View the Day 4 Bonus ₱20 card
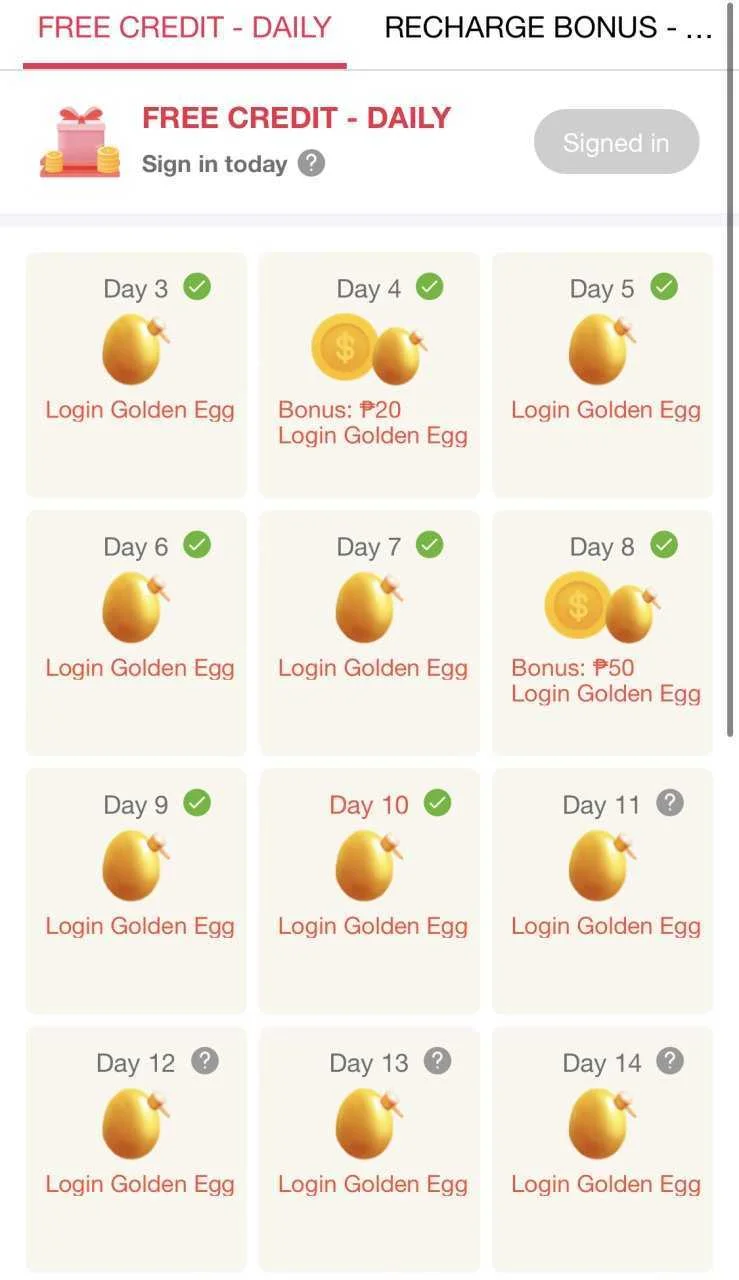Image resolution: width=739 pixels, height=1280 pixels. (x=369, y=374)
